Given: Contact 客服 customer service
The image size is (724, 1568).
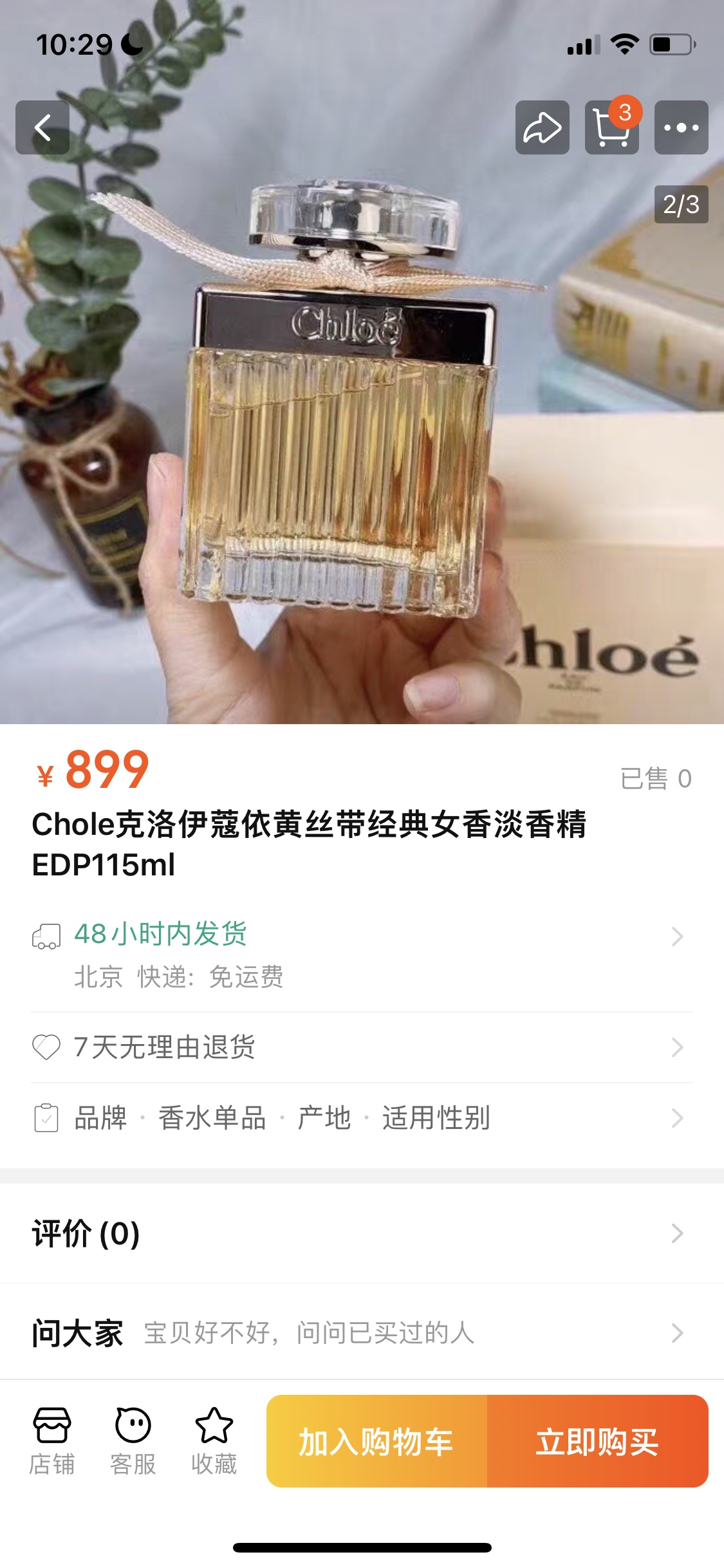Looking at the screenshot, I should click(x=133, y=1441).
